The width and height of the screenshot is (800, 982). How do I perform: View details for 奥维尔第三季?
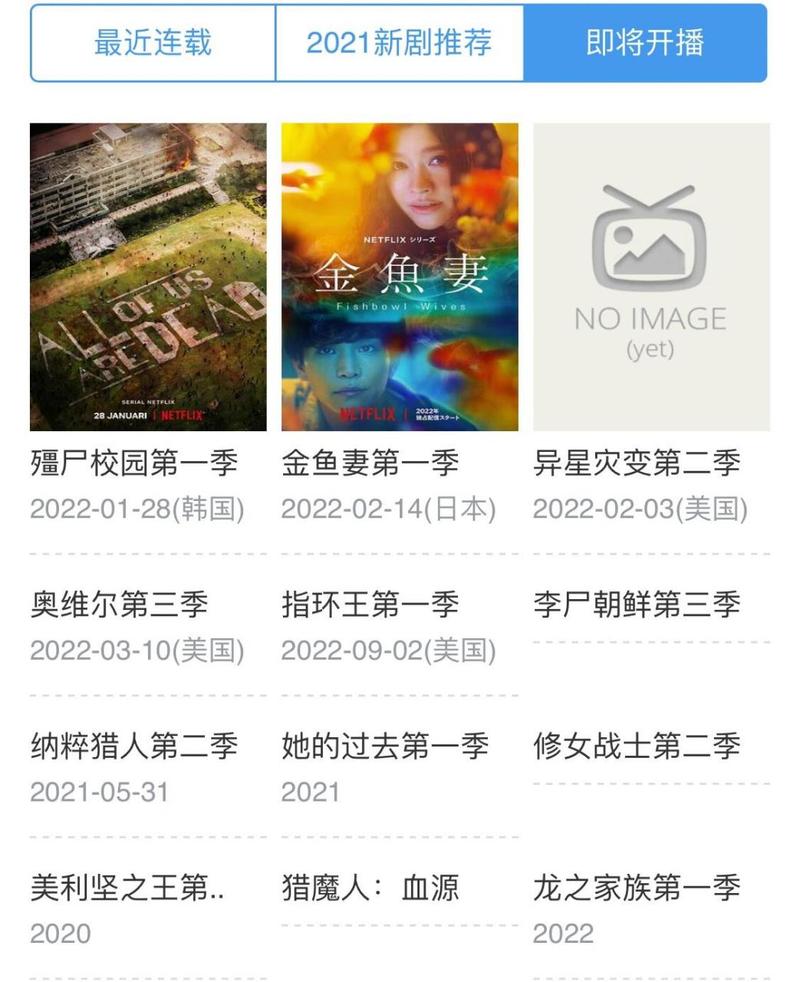(120, 605)
